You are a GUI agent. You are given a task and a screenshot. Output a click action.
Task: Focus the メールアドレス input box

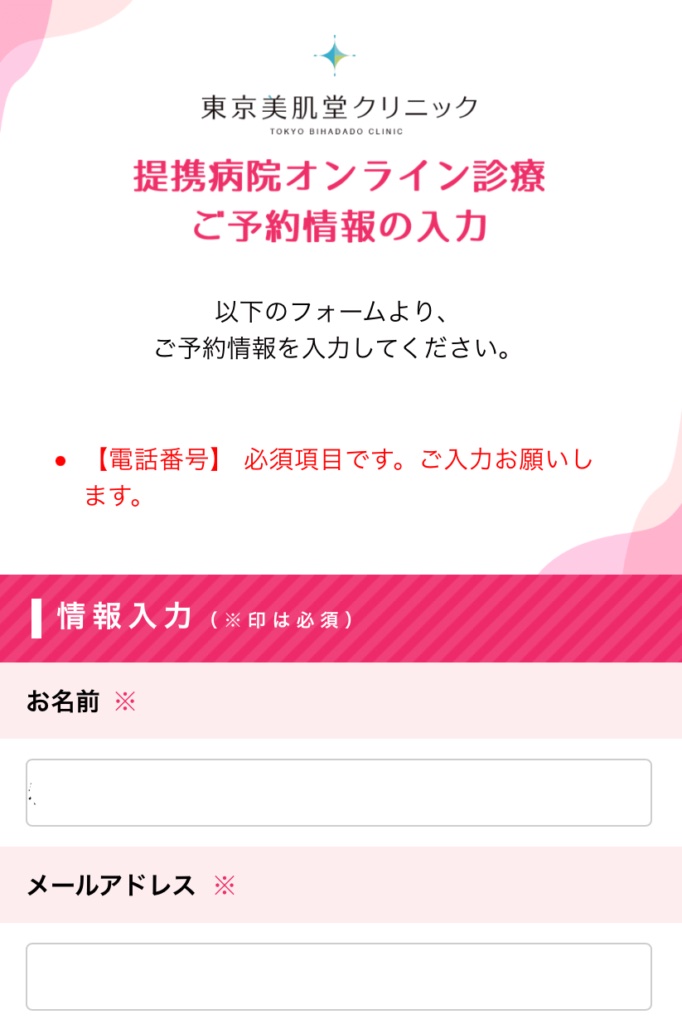pos(338,976)
